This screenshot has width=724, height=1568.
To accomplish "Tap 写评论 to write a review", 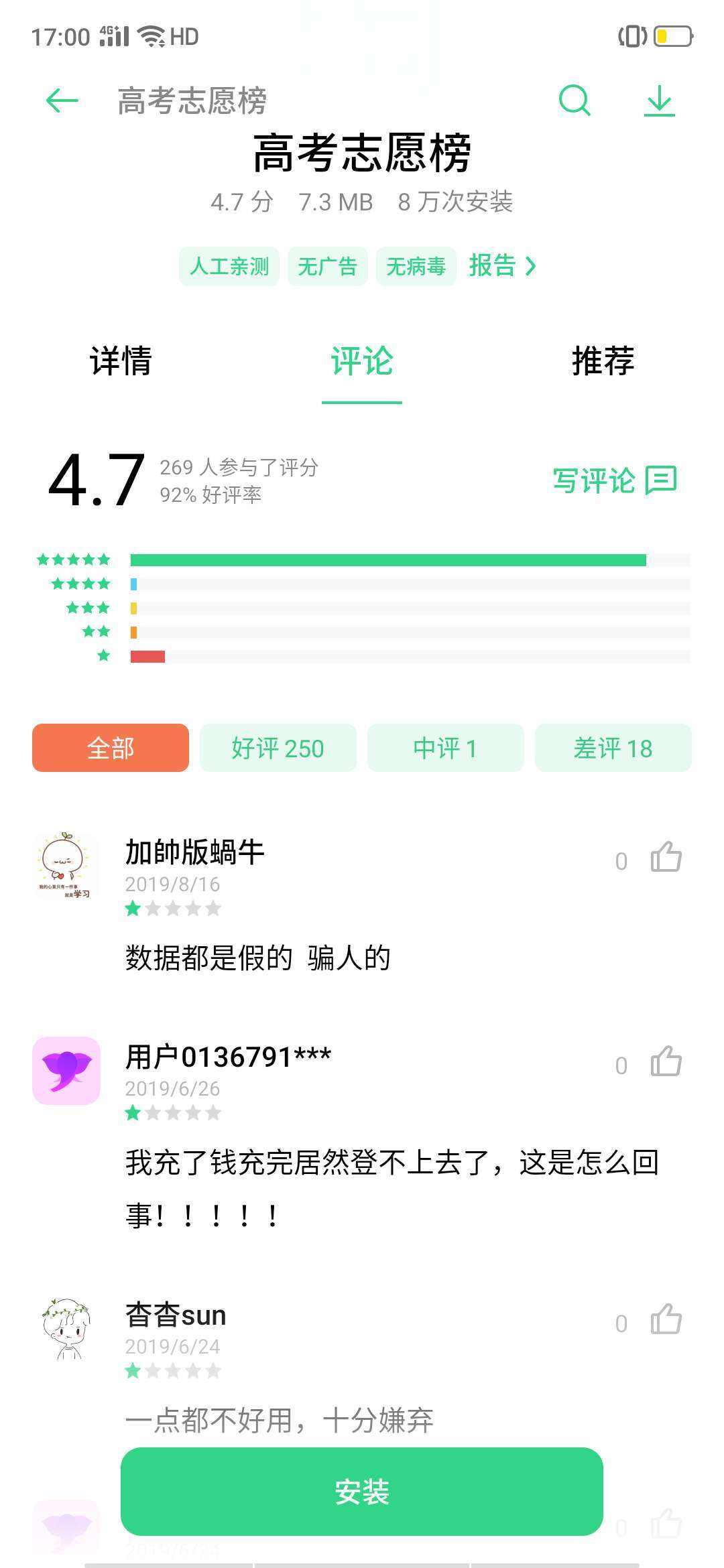I will click(x=614, y=480).
